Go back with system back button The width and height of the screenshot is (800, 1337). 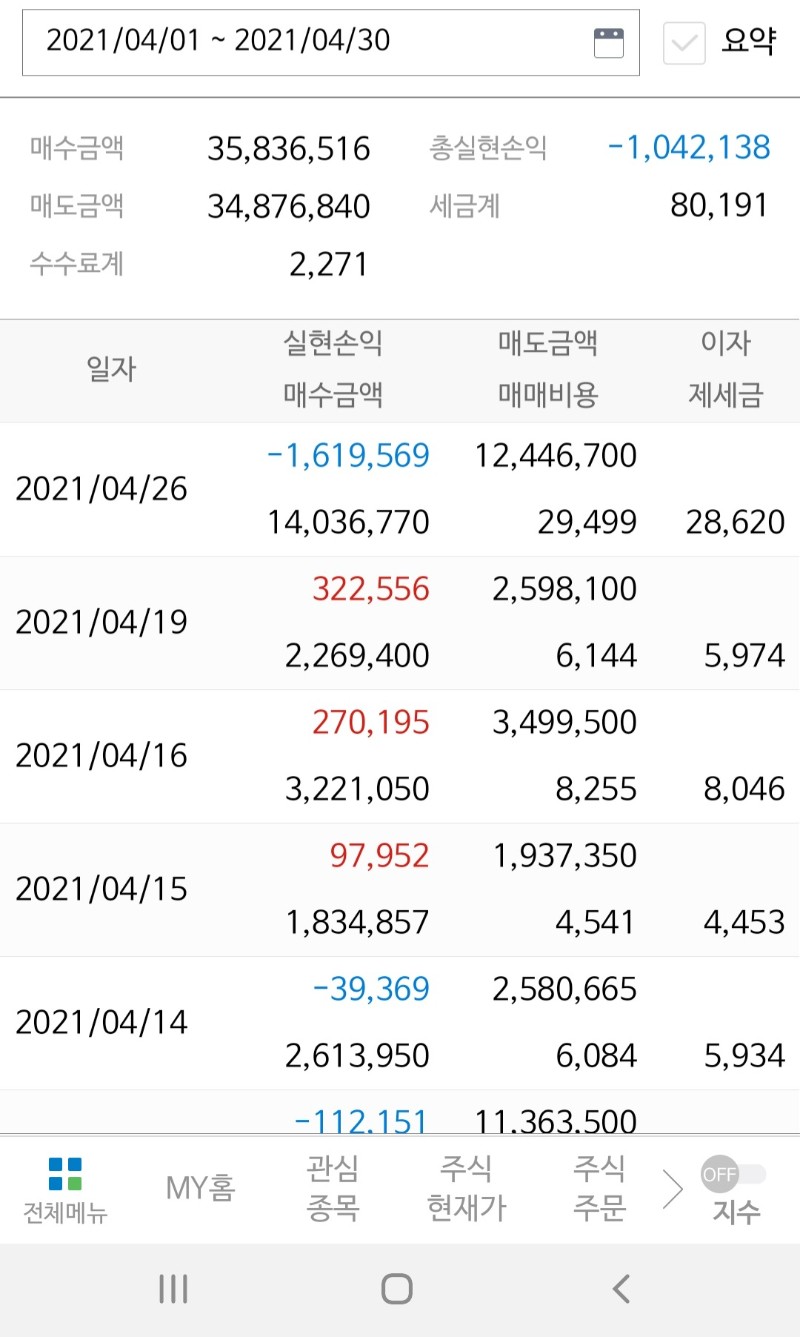tap(621, 1289)
